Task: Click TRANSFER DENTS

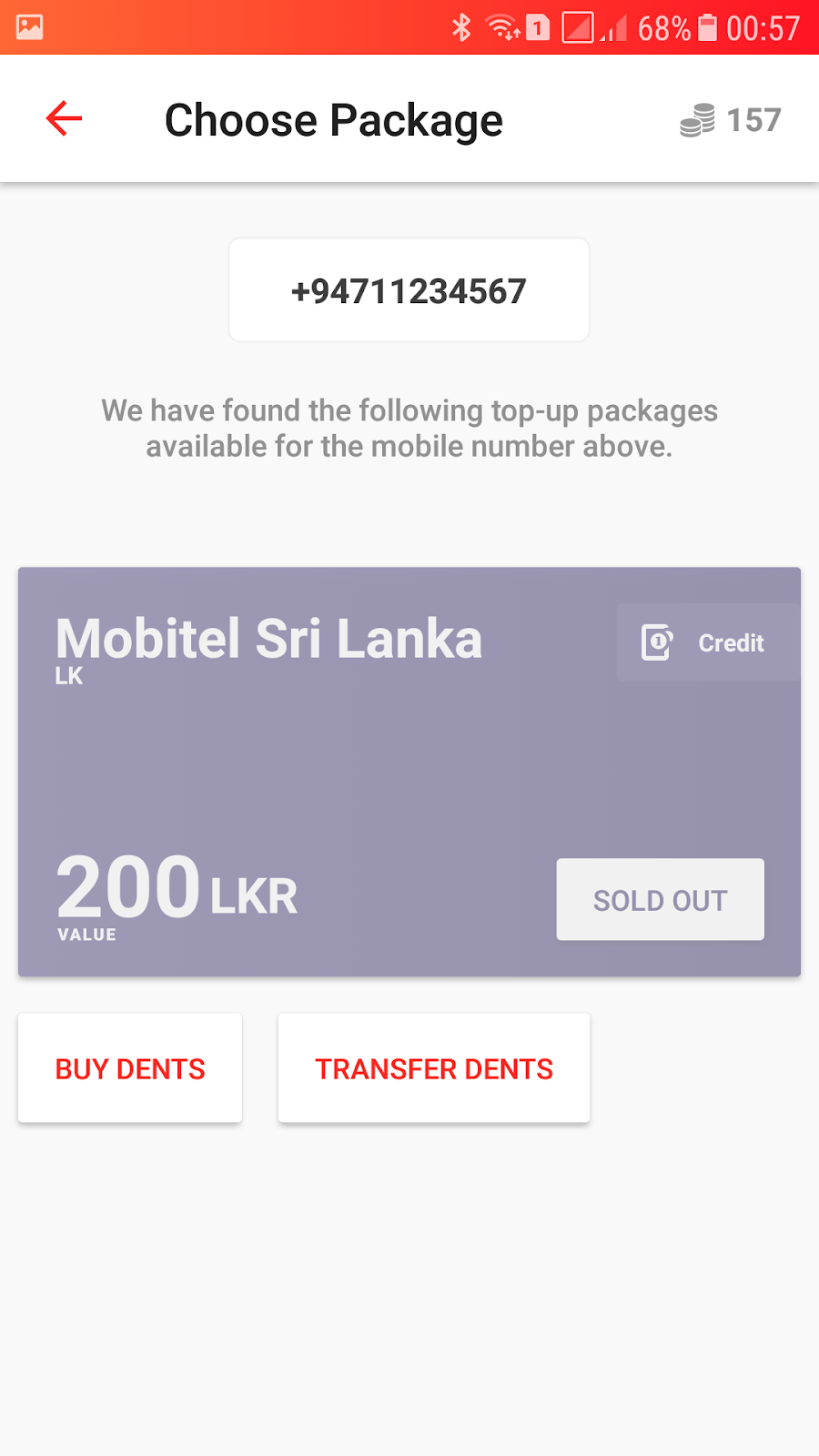Action: tap(433, 1067)
